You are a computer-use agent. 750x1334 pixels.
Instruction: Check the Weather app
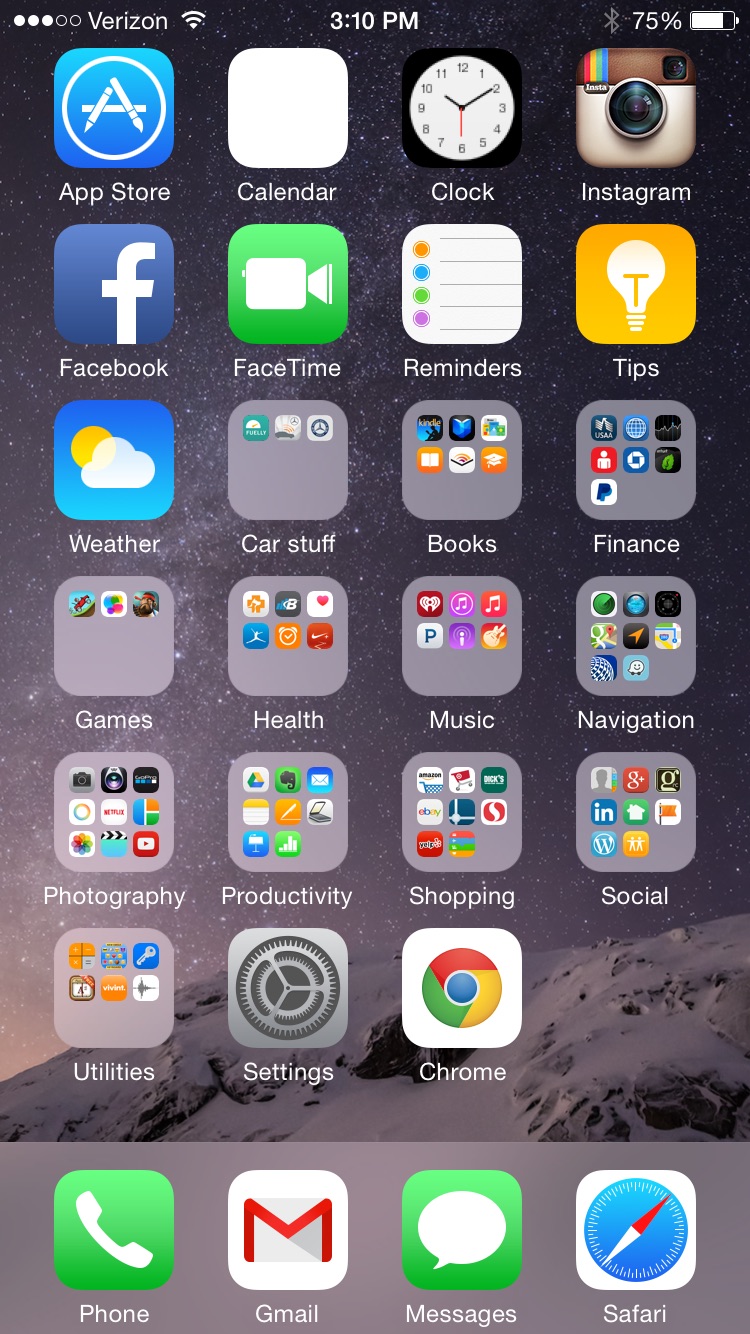(x=114, y=460)
